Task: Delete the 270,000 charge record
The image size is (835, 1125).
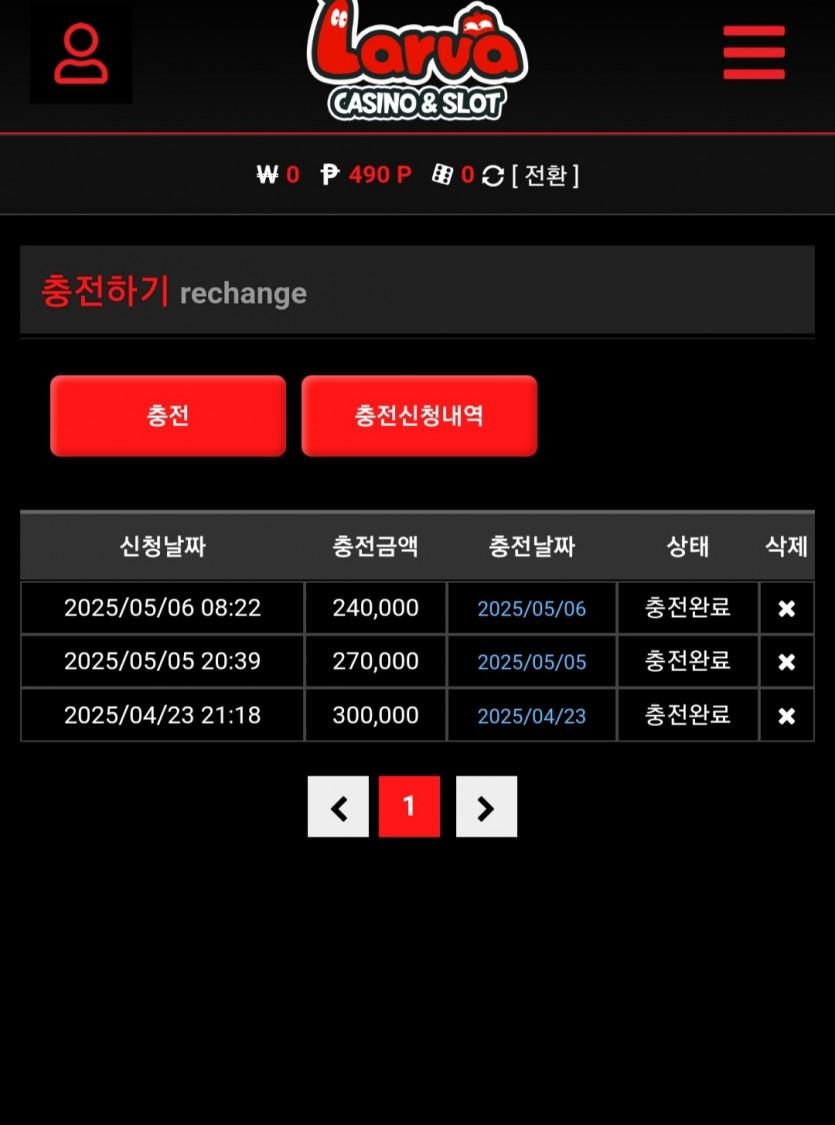Action: [x=786, y=662]
